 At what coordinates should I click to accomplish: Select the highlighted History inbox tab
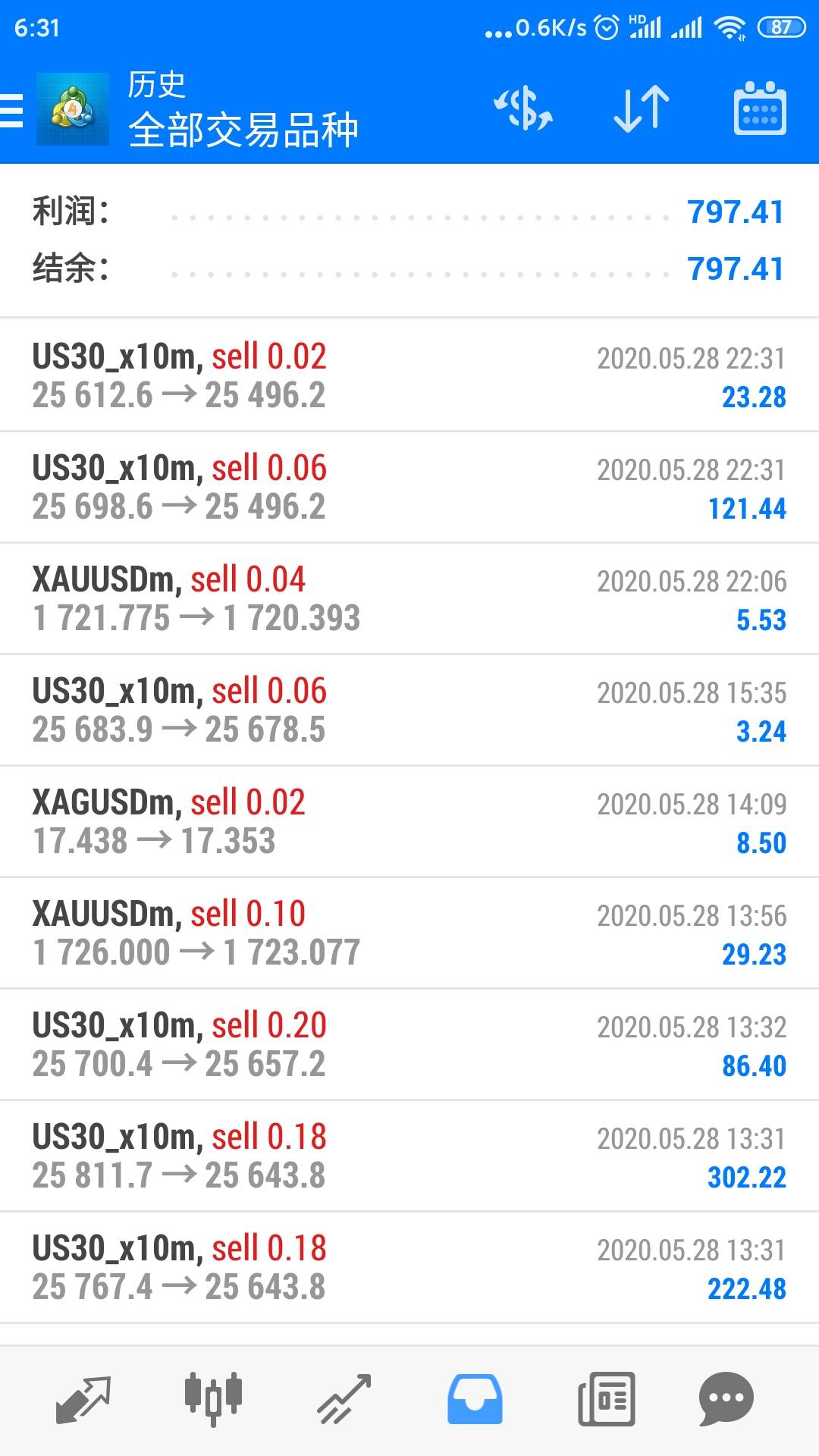coord(475,1398)
